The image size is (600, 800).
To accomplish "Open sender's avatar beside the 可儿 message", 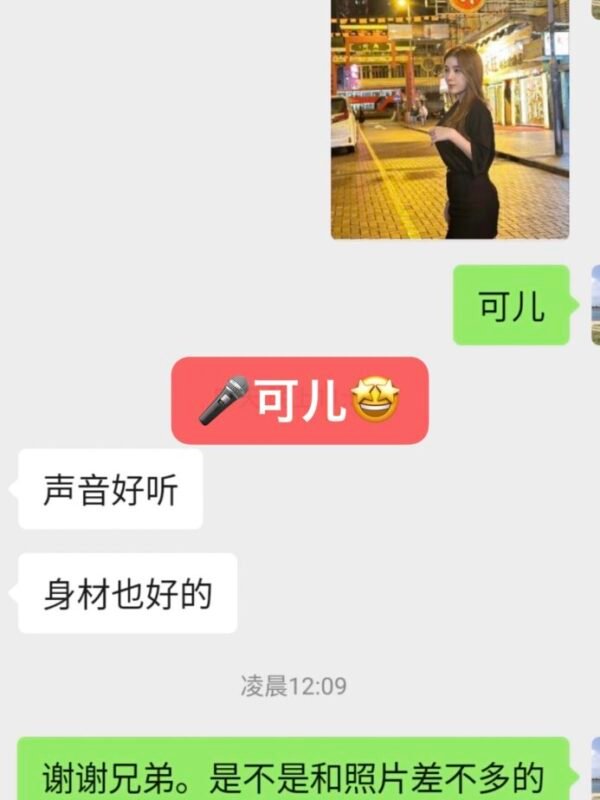I will (594, 305).
